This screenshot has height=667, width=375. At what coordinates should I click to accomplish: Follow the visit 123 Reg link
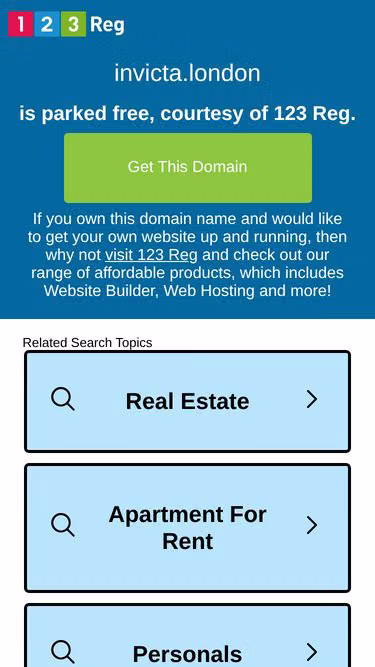151,255
